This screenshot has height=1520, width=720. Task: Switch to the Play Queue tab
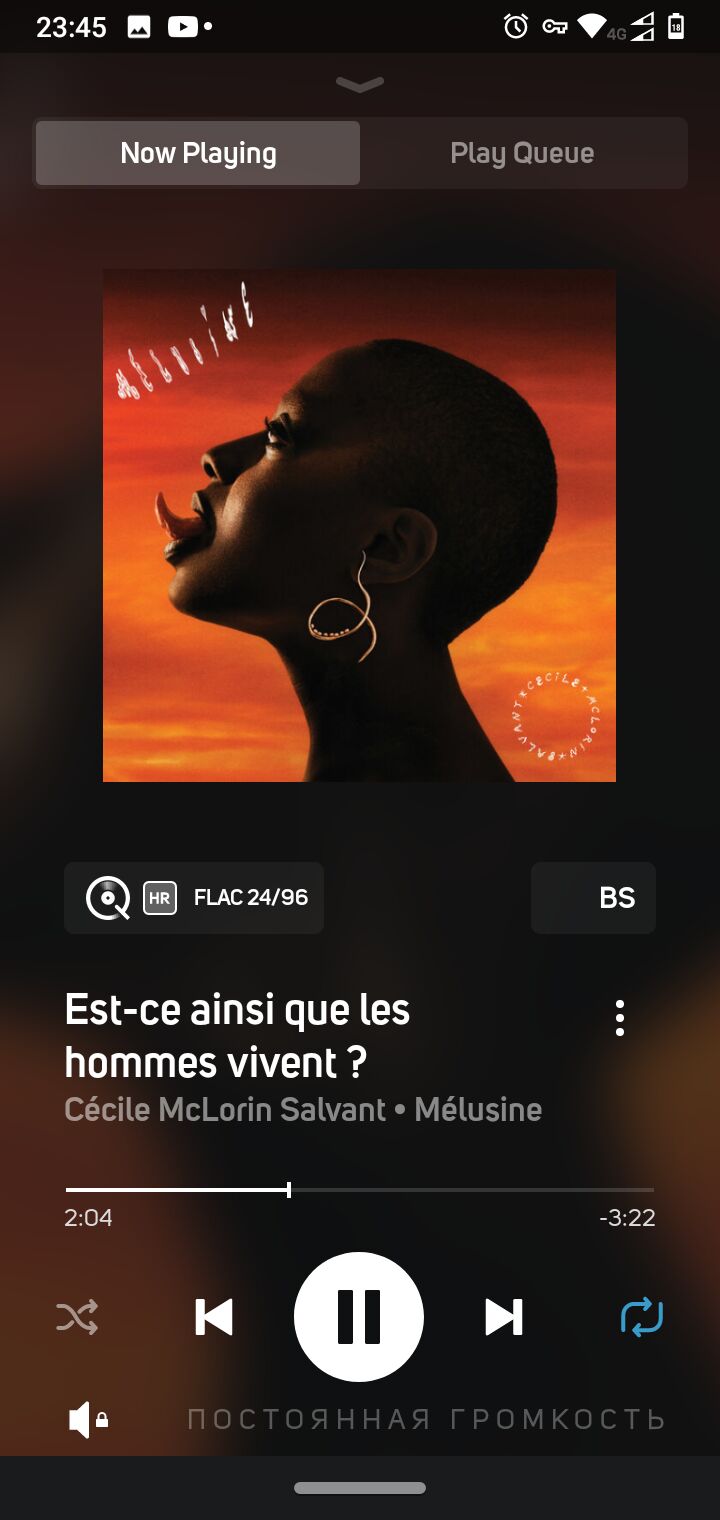pyautogui.click(x=522, y=153)
